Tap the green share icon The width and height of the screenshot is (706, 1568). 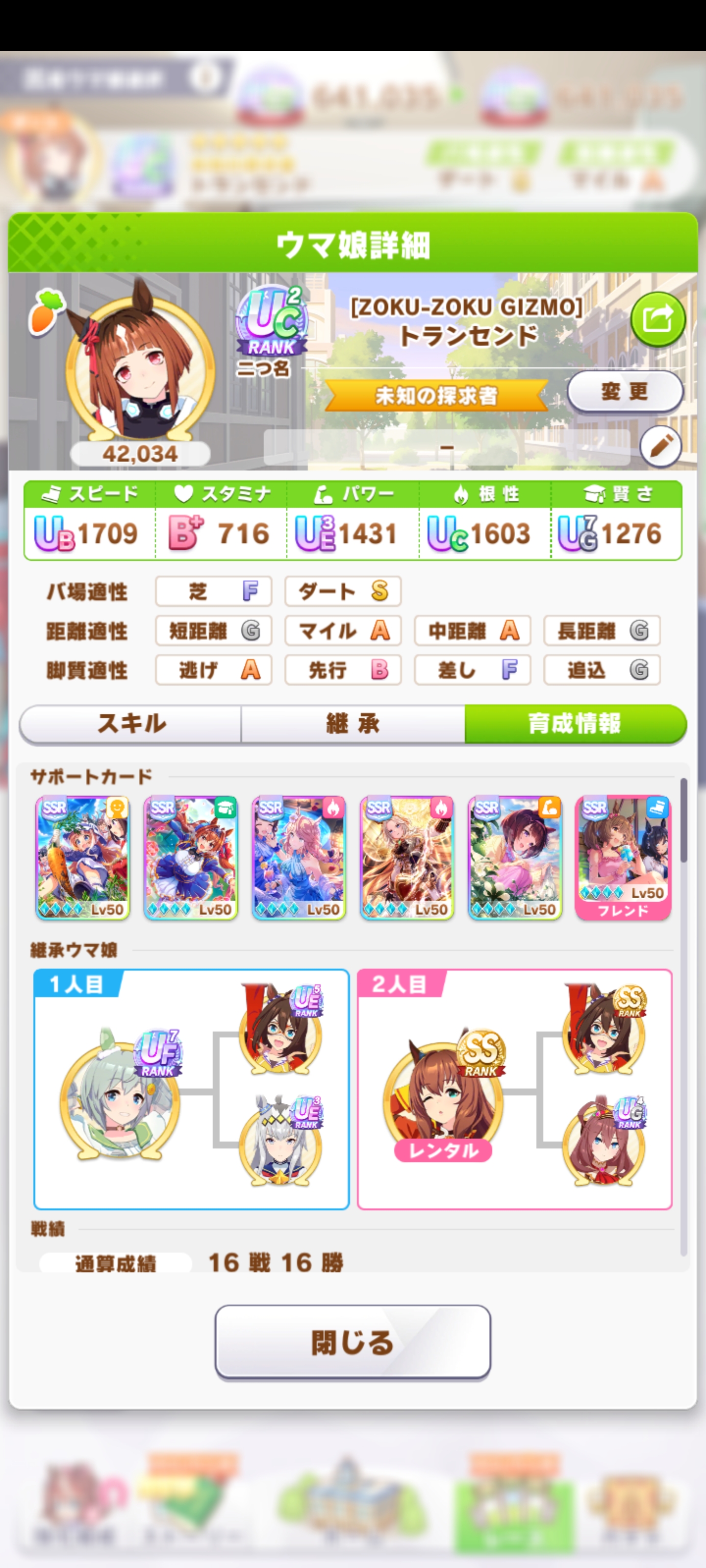[657, 319]
